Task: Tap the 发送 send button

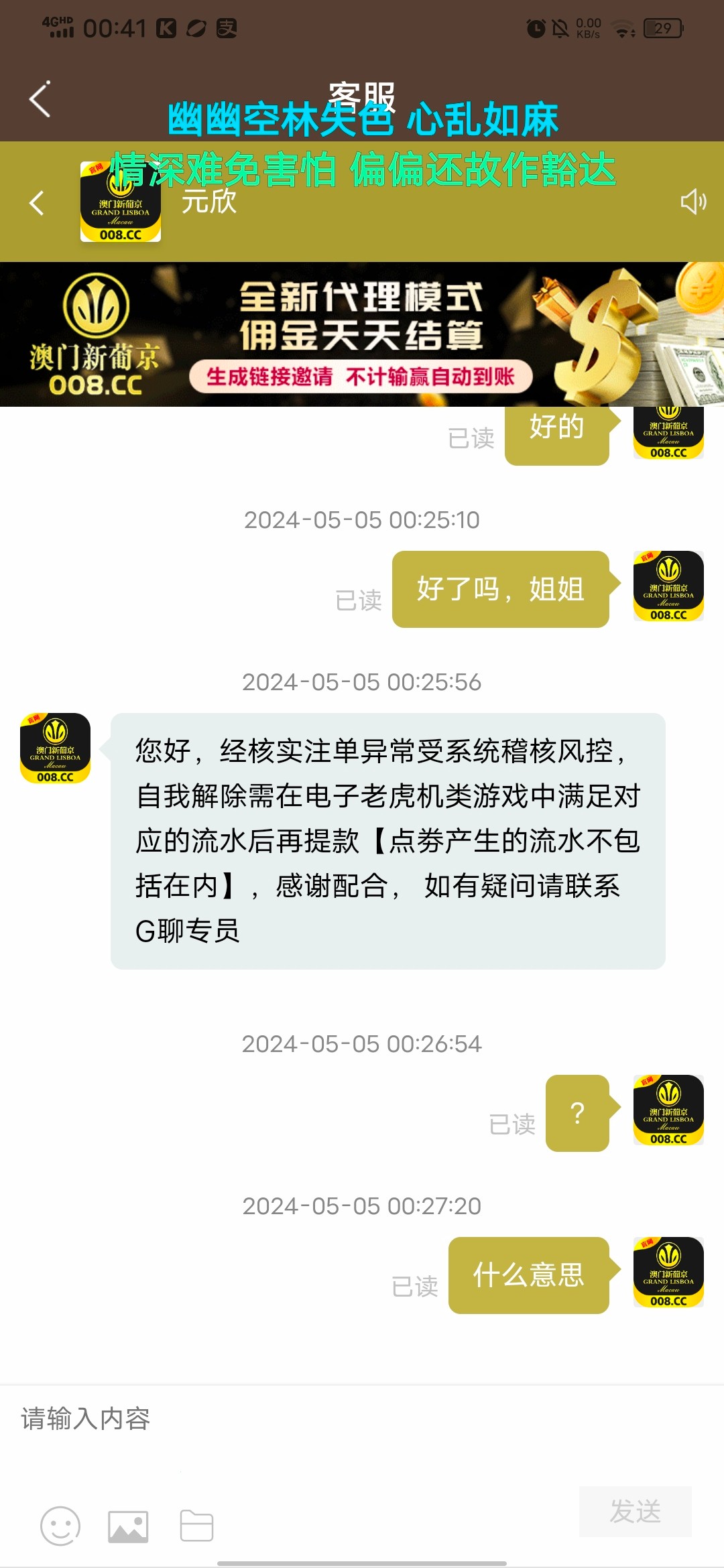Action: click(x=635, y=1512)
